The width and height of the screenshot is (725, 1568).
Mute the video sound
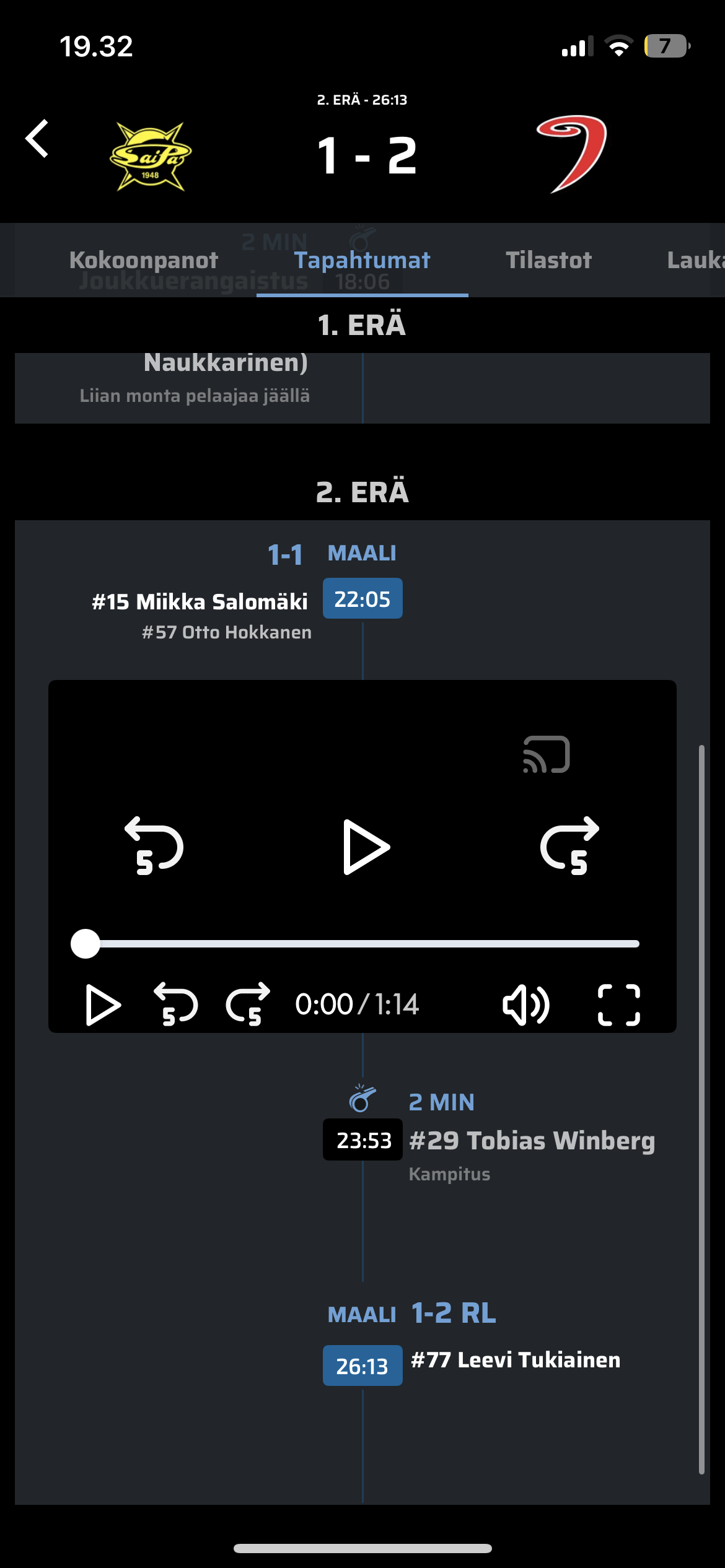click(525, 1004)
